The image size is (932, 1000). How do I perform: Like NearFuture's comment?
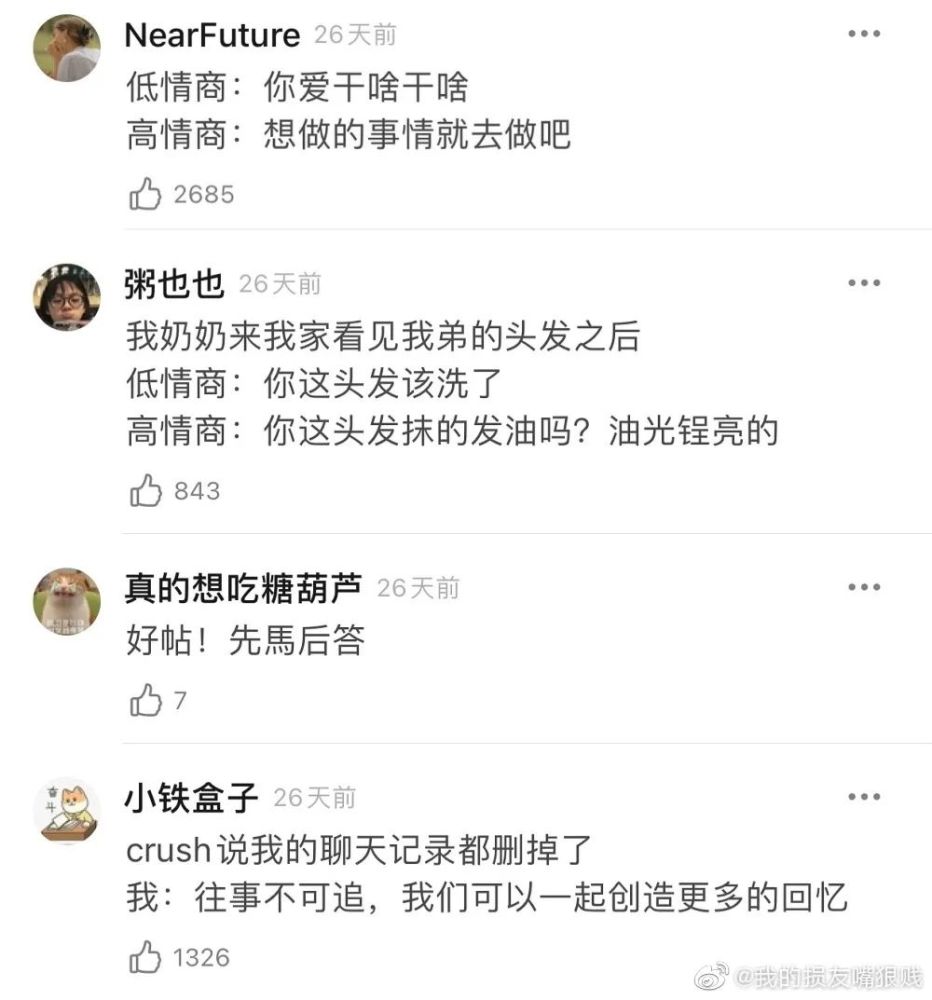(146, 194)
